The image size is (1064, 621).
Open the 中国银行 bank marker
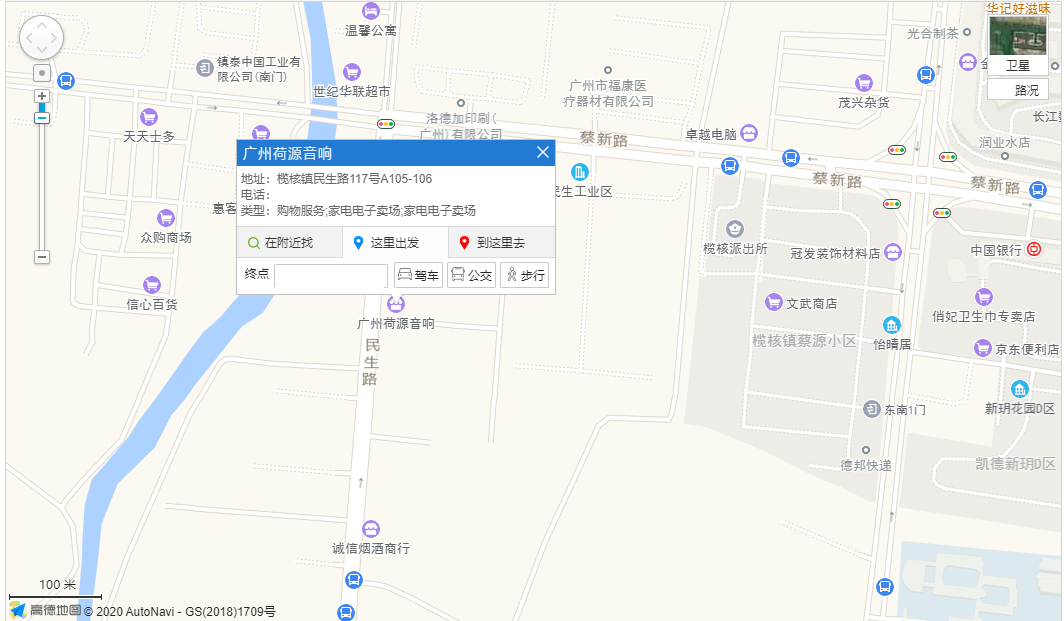[x=1034, y=250]
